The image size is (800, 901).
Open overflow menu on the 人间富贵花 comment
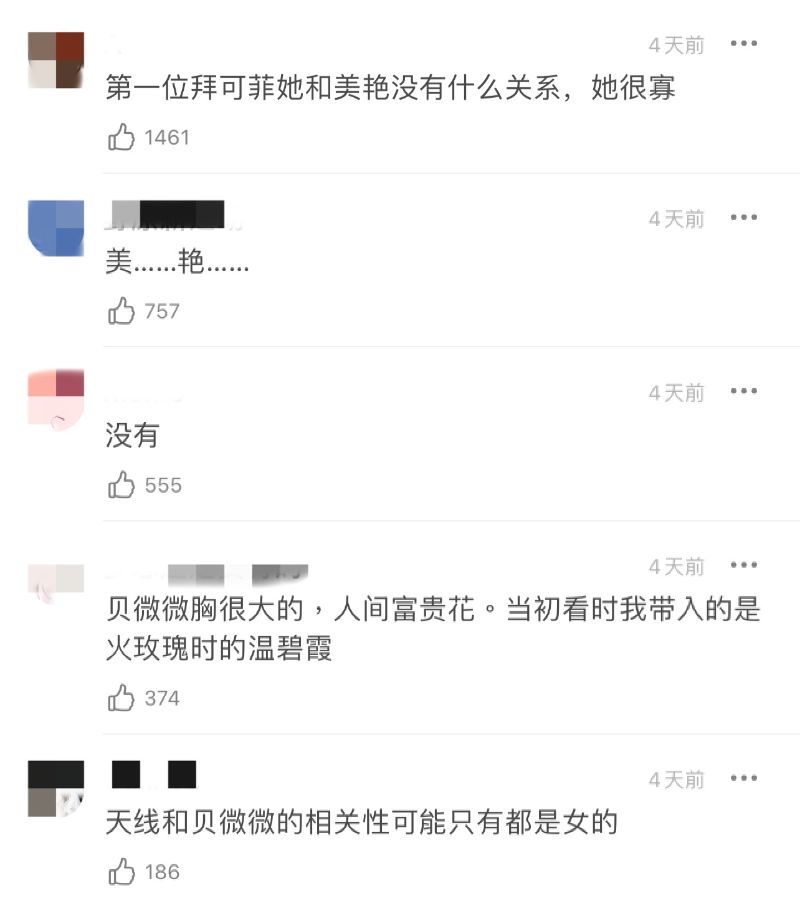(743, 566)
